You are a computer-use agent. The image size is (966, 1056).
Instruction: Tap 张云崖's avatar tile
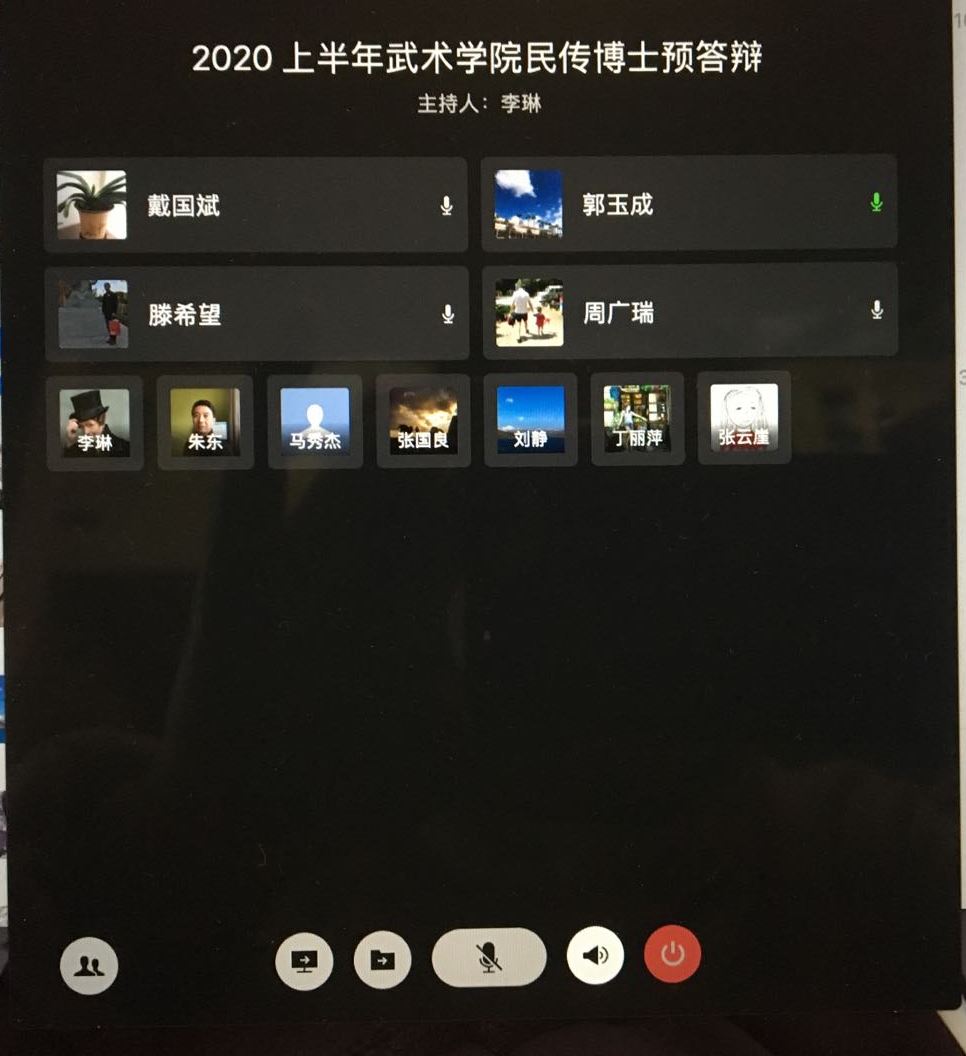(744, 417)
